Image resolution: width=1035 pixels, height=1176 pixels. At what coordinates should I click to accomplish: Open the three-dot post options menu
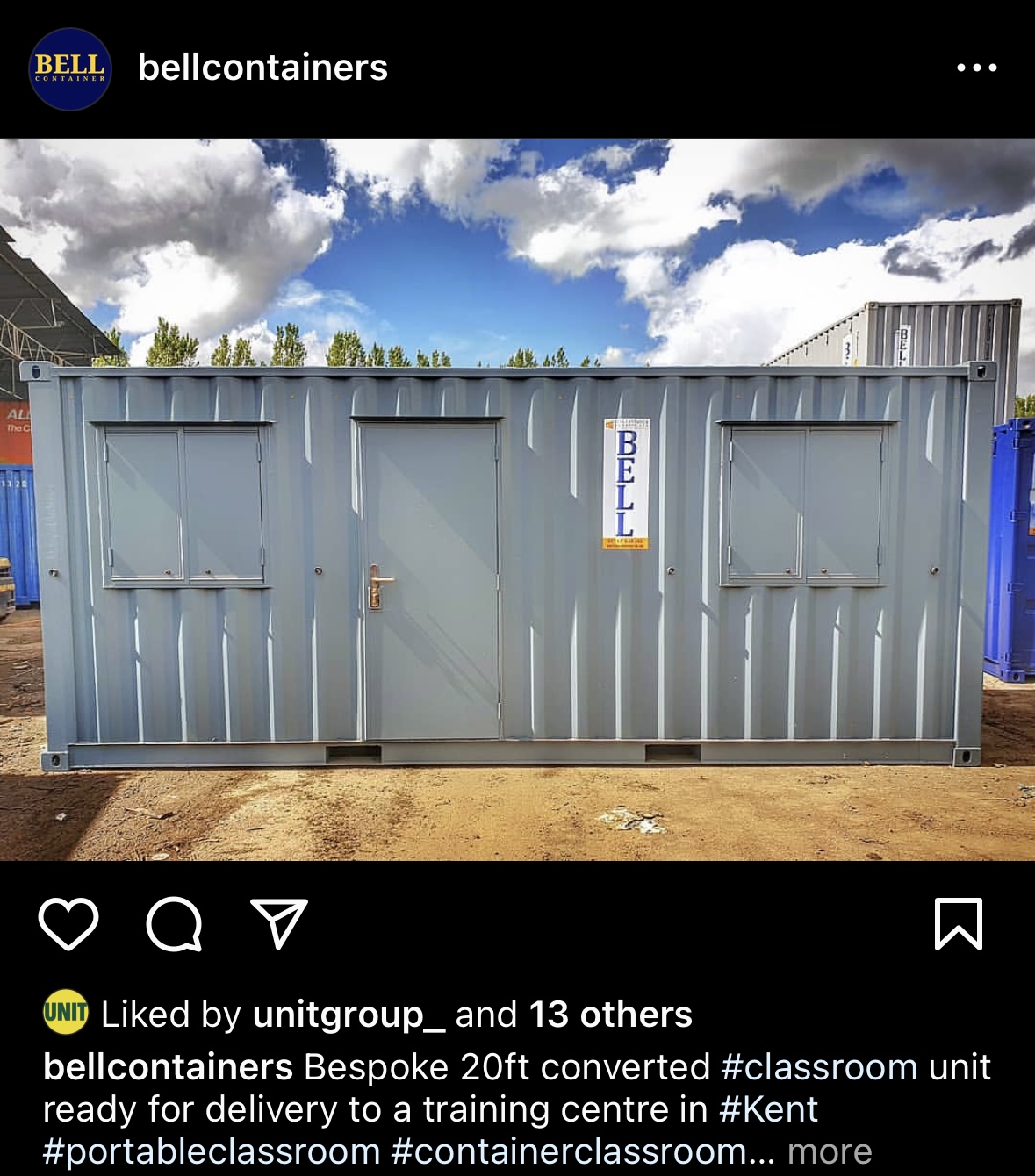(976, 68)
